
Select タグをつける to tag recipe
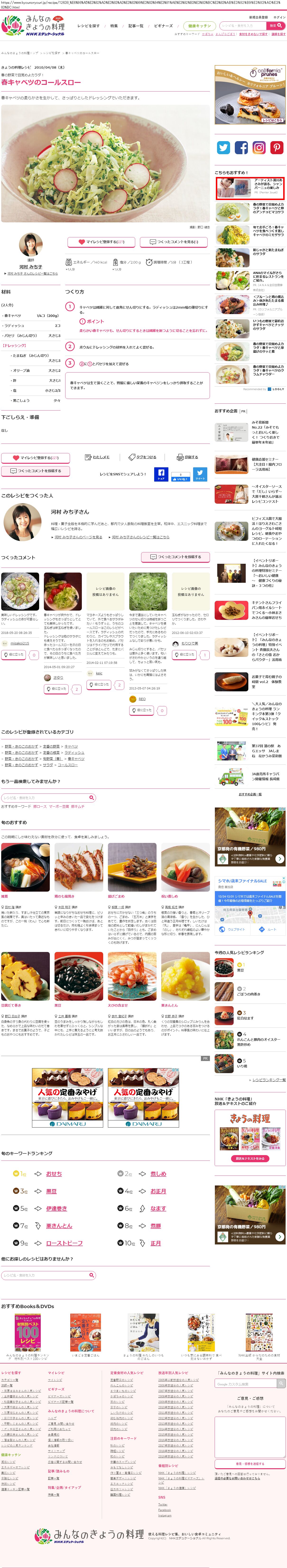[142, 457]
